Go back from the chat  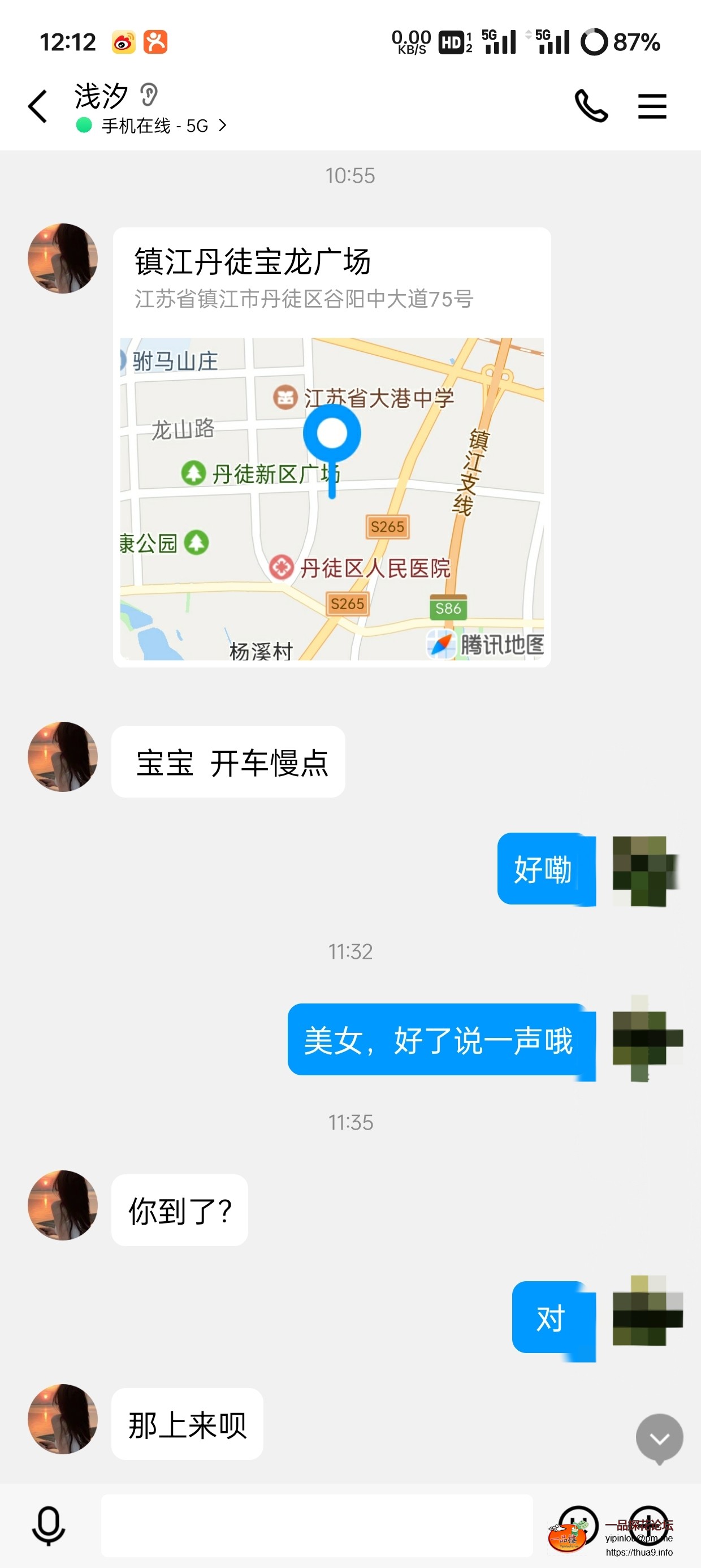point(38,106)
